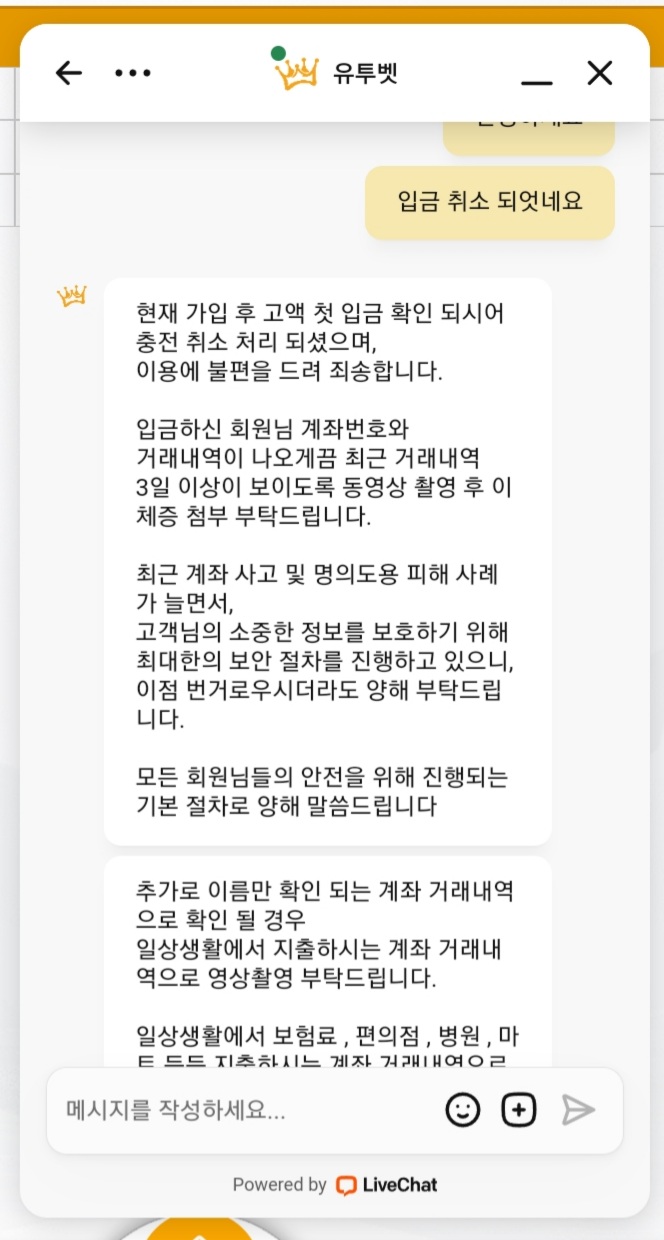
Task: Close the 유투벳 chat window
Action: (x=599, y=73)
